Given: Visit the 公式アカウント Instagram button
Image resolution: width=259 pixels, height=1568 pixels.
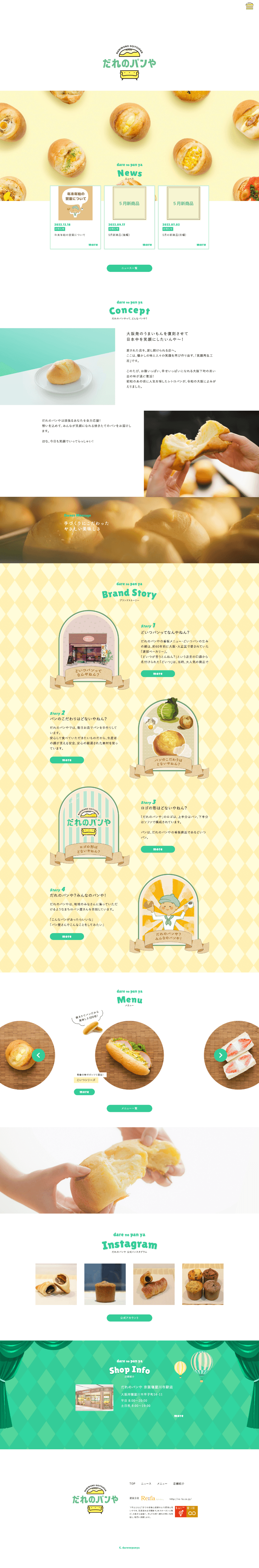Looking at the screenshot, I should (x=129, y=1318).
